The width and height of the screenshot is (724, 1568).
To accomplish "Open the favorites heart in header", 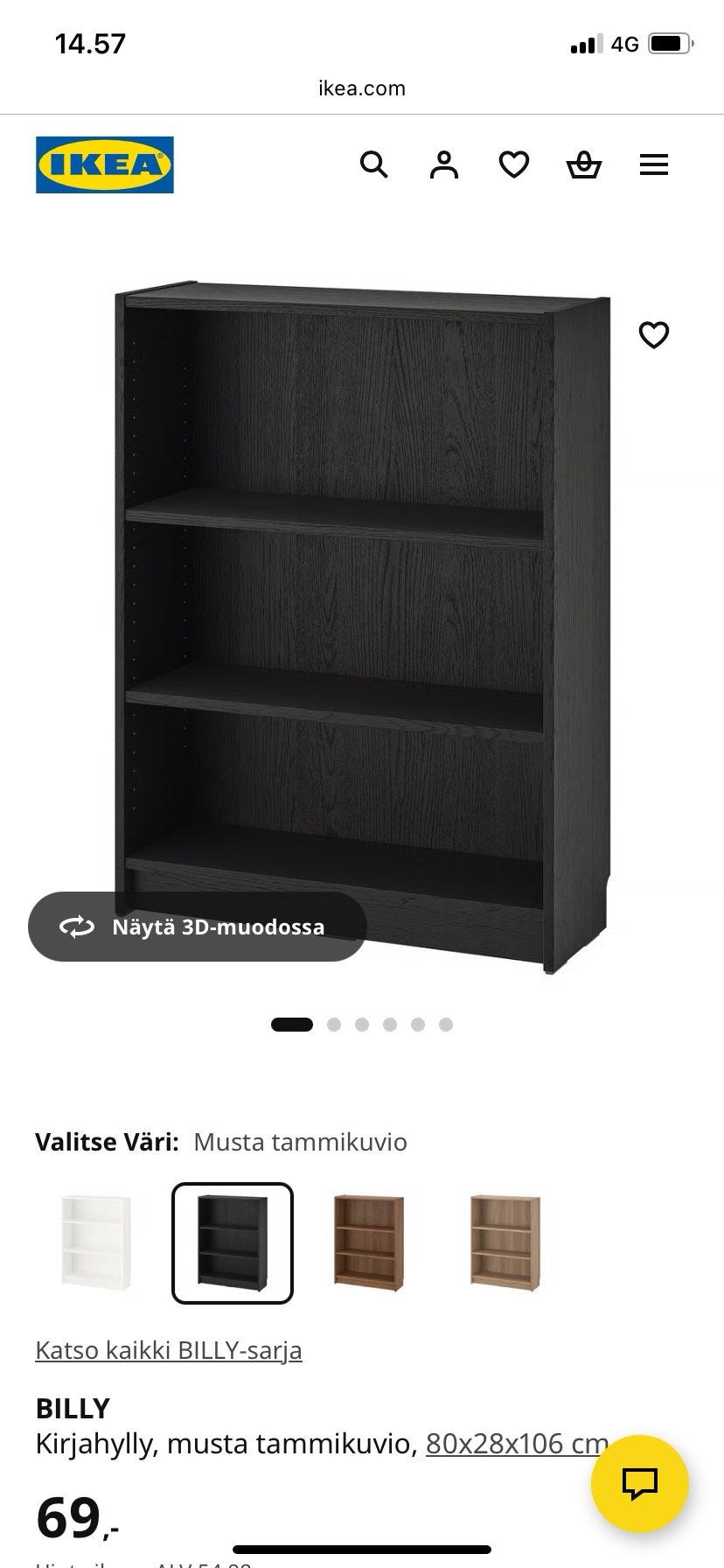I will click(x=513, y=164).
